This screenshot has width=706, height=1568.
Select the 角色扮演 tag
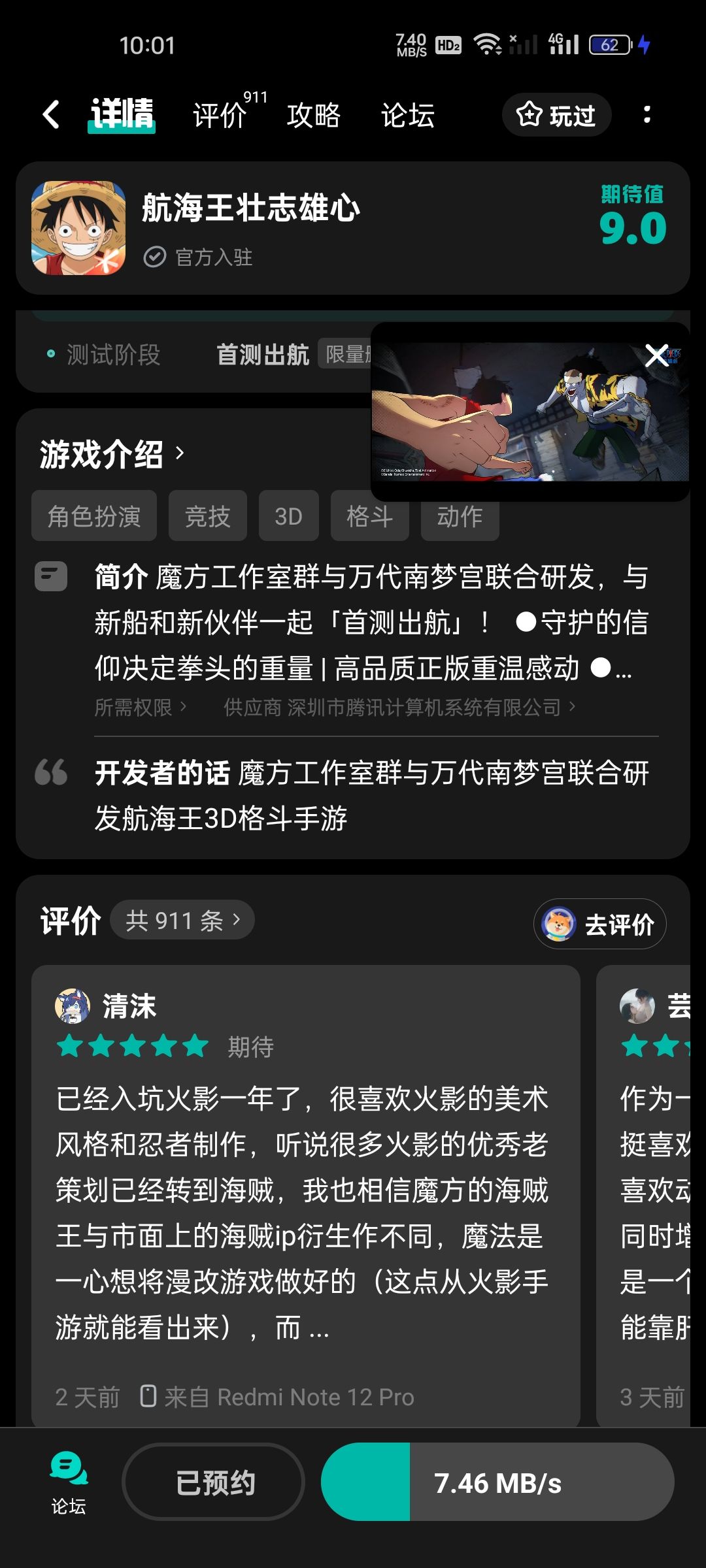(x=94, y=516)
